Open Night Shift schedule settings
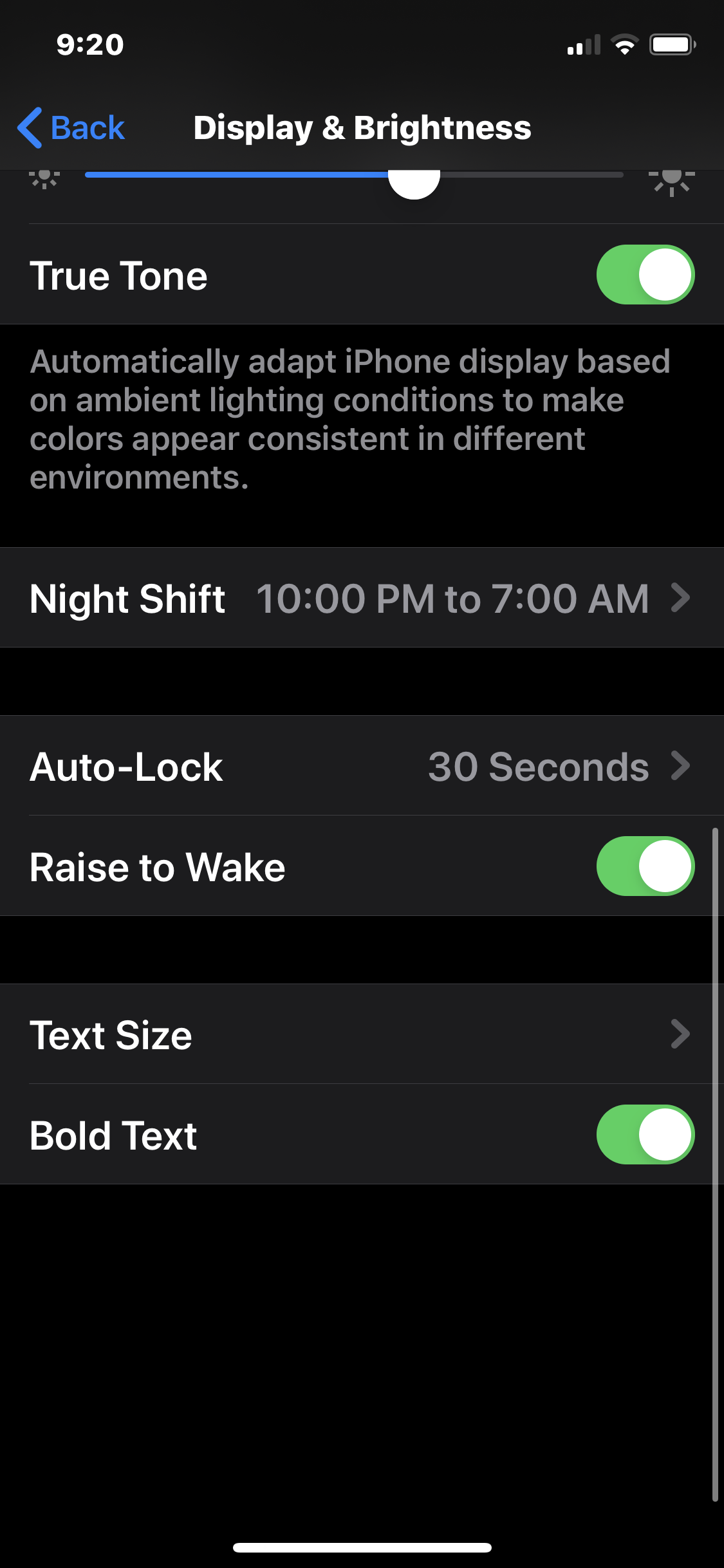This screenshot has width=724, height=1568. pos(360,598)
